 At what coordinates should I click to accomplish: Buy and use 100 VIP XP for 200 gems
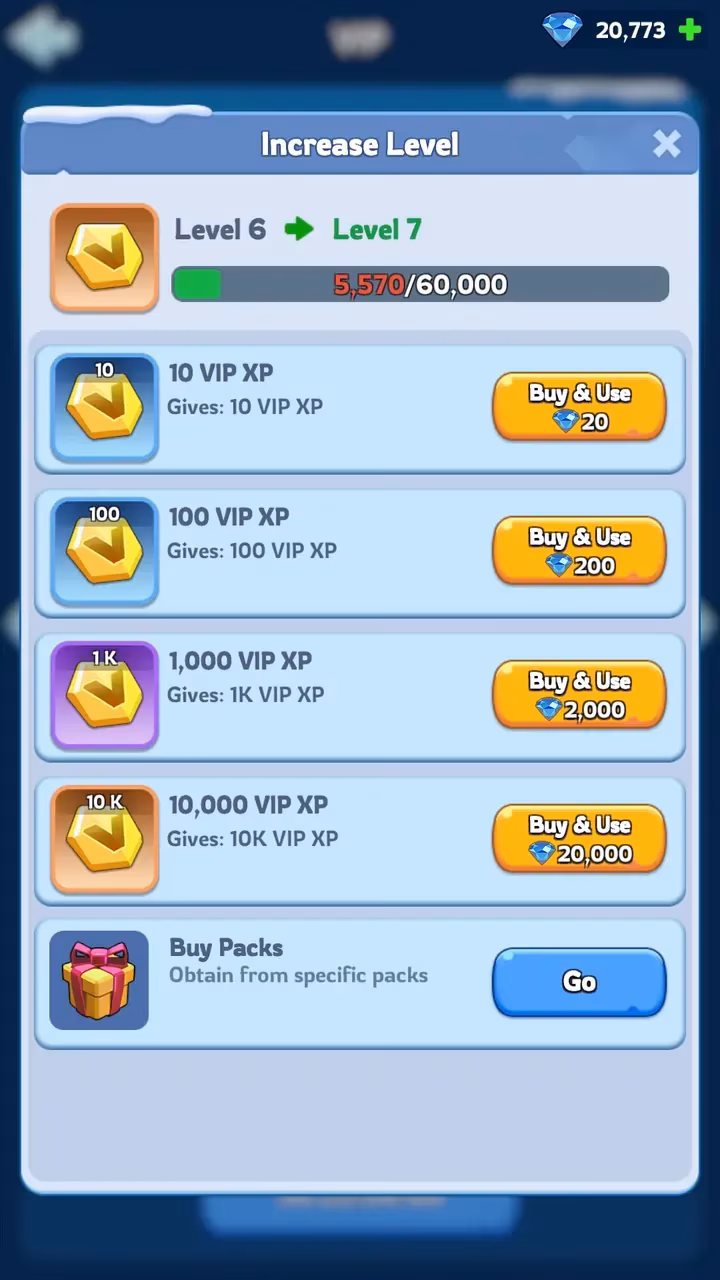click(578, 550)
